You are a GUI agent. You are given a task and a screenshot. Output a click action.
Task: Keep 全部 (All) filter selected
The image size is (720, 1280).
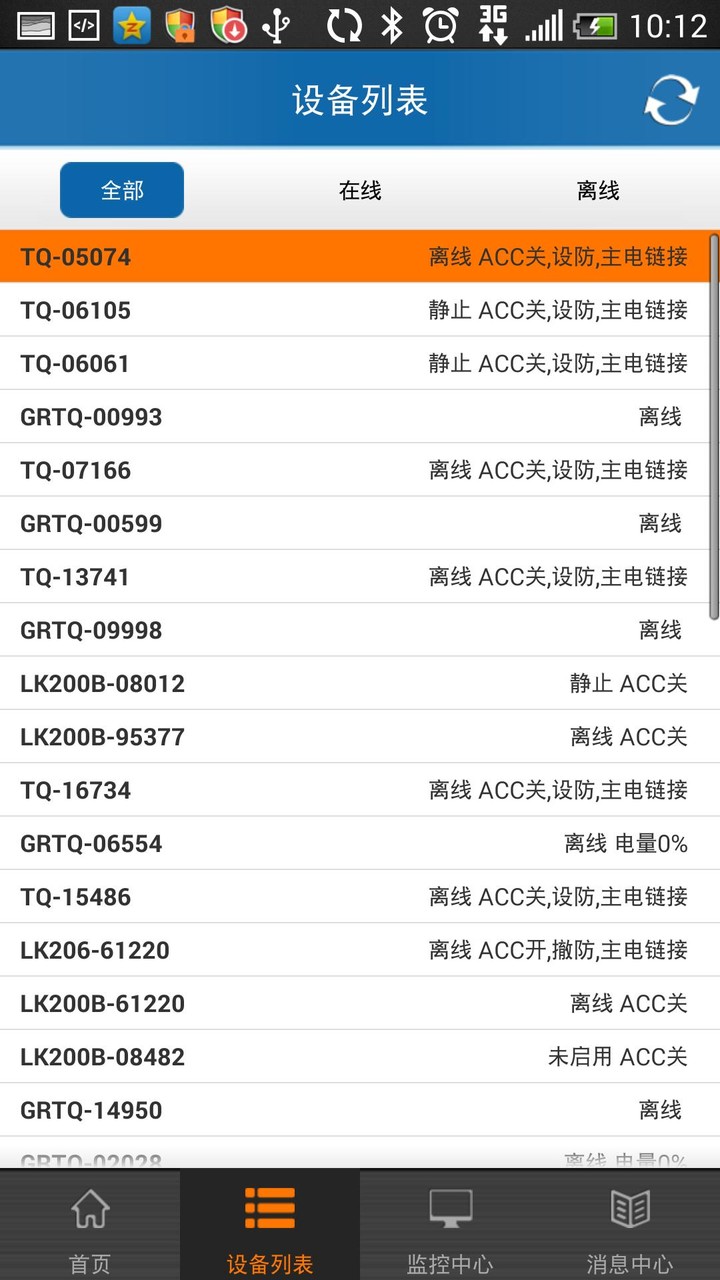pyautogui.click(x=120, y=190)
